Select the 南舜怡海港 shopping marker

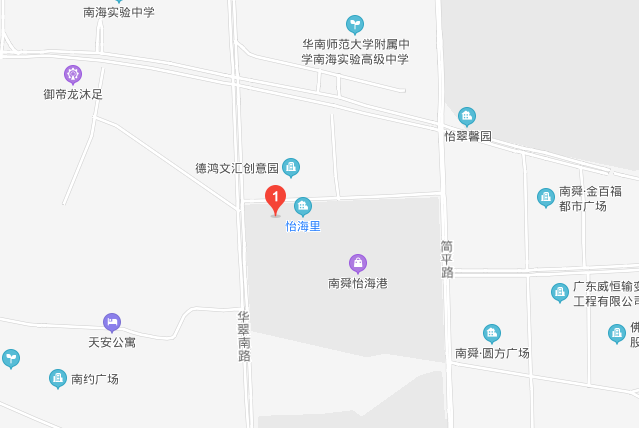pyautogui.click(x=358, y=264)
